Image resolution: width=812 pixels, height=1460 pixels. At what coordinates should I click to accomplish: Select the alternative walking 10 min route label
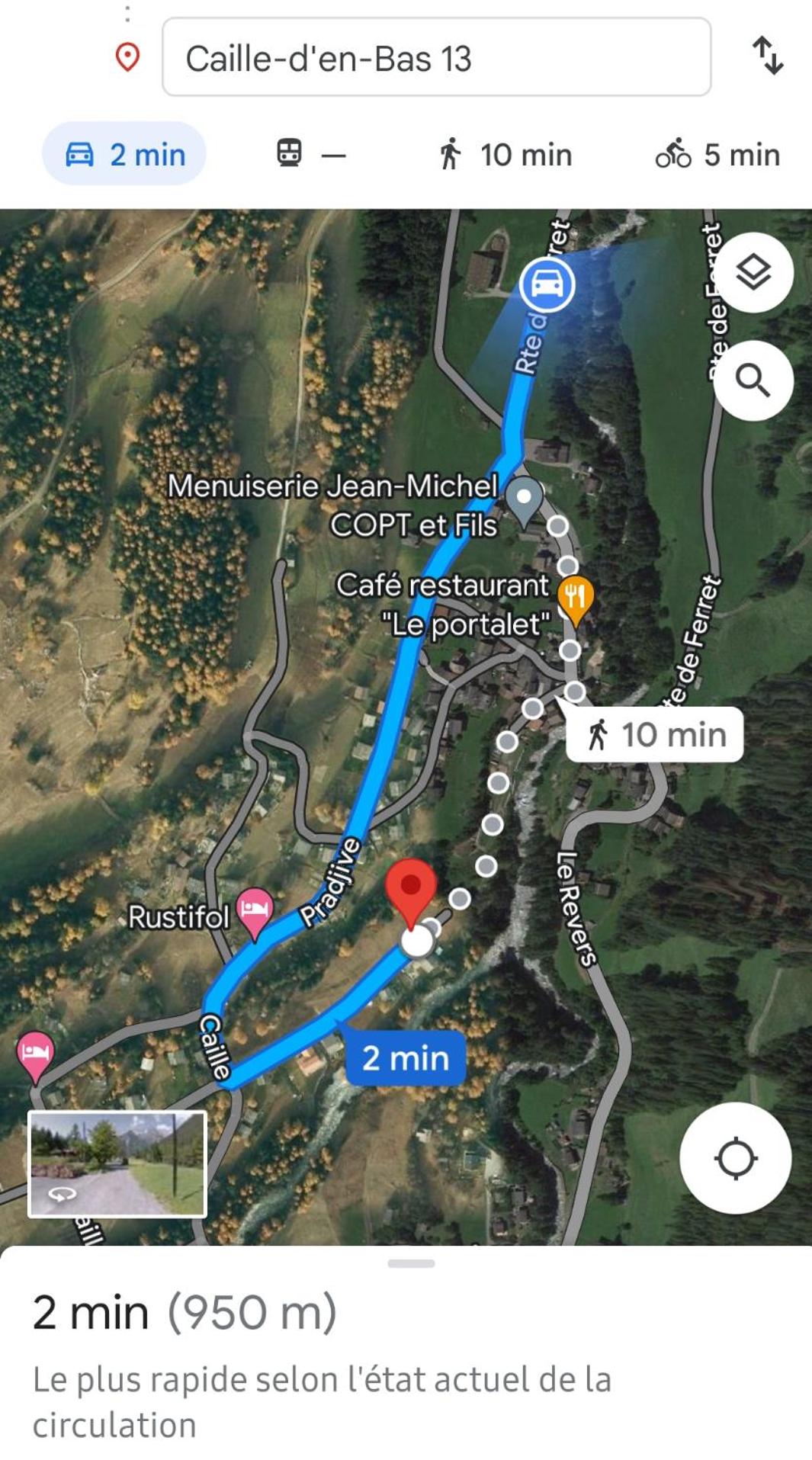(656, 734)
